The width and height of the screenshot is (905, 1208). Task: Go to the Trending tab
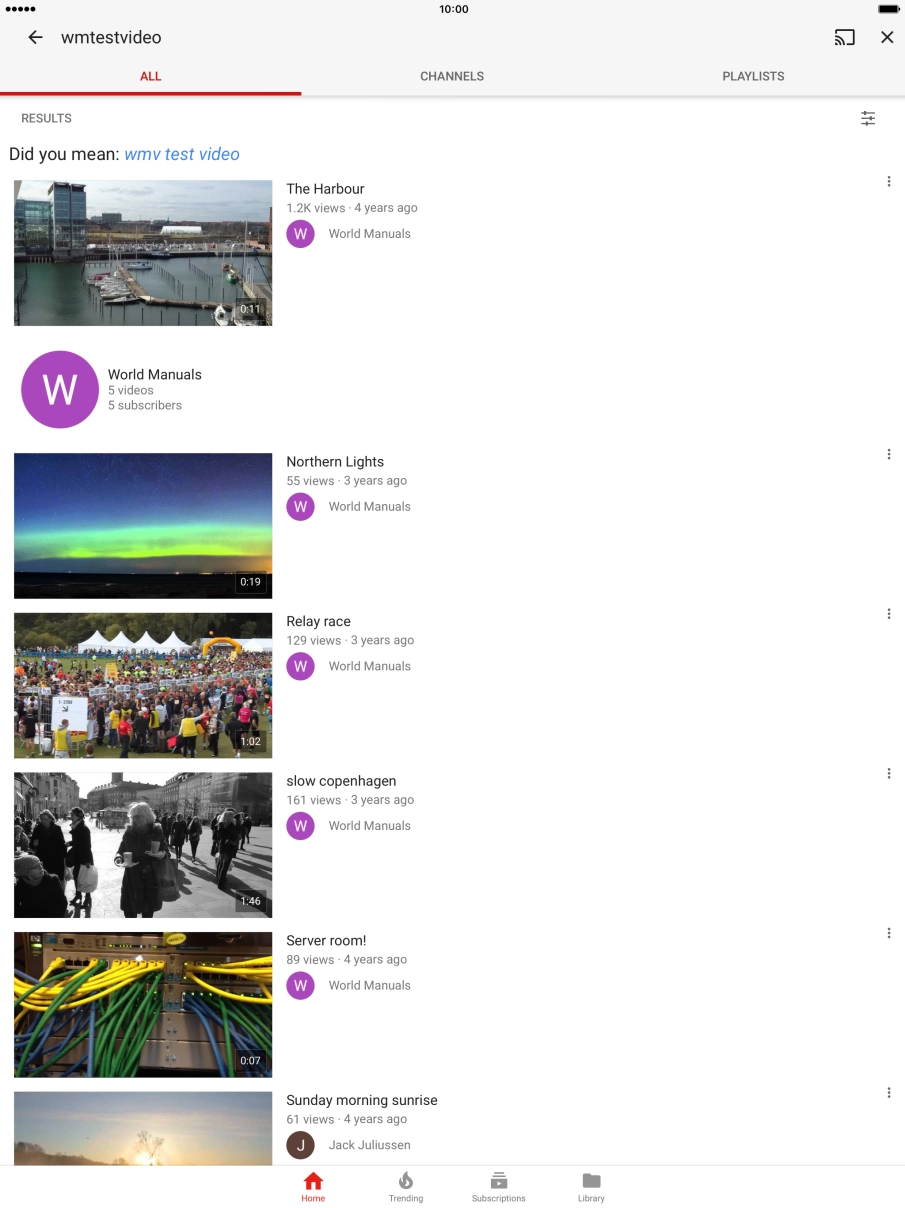tap(406, 1187)
